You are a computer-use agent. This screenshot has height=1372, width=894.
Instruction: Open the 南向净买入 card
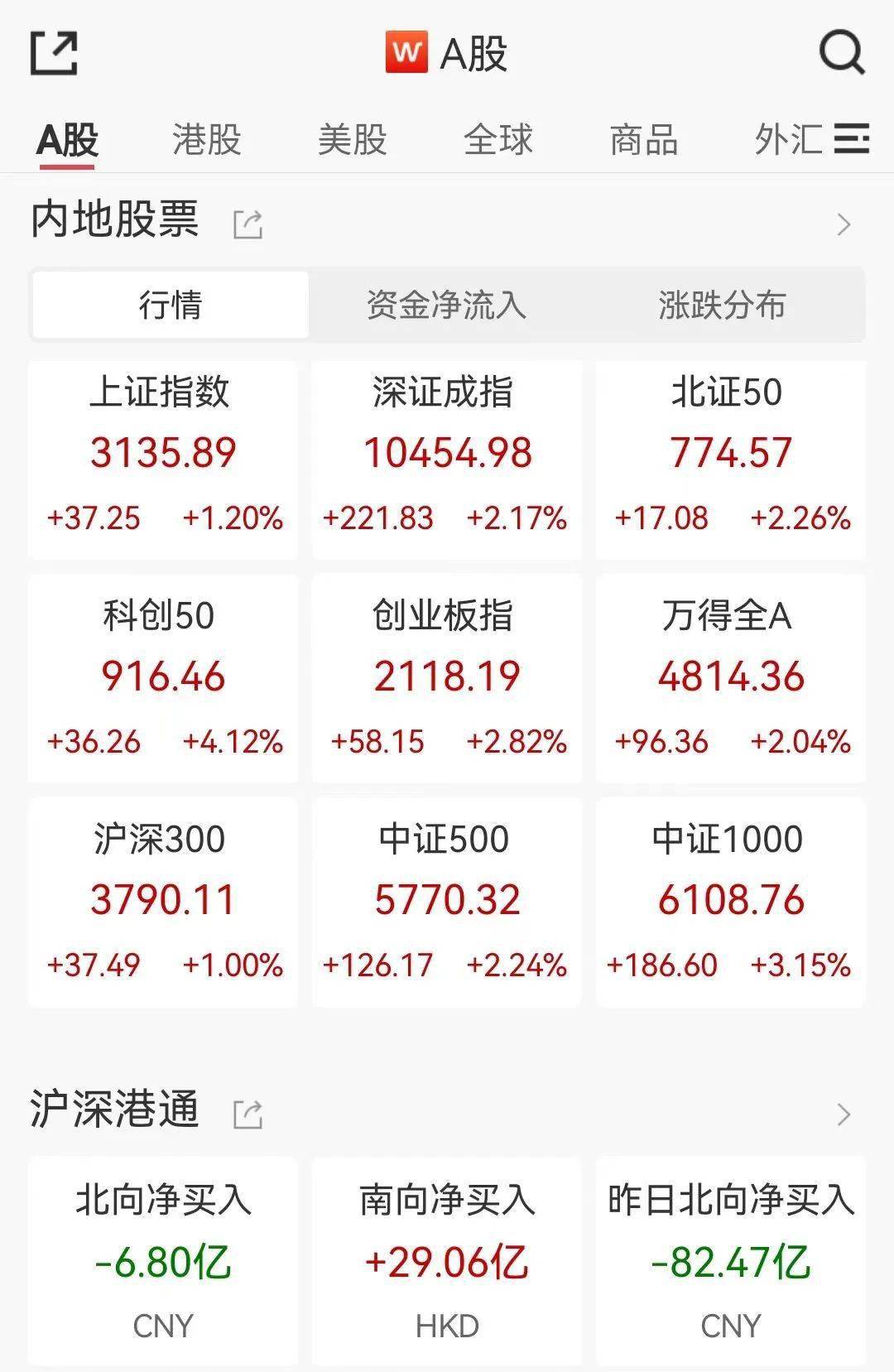tap(446, 1260)
